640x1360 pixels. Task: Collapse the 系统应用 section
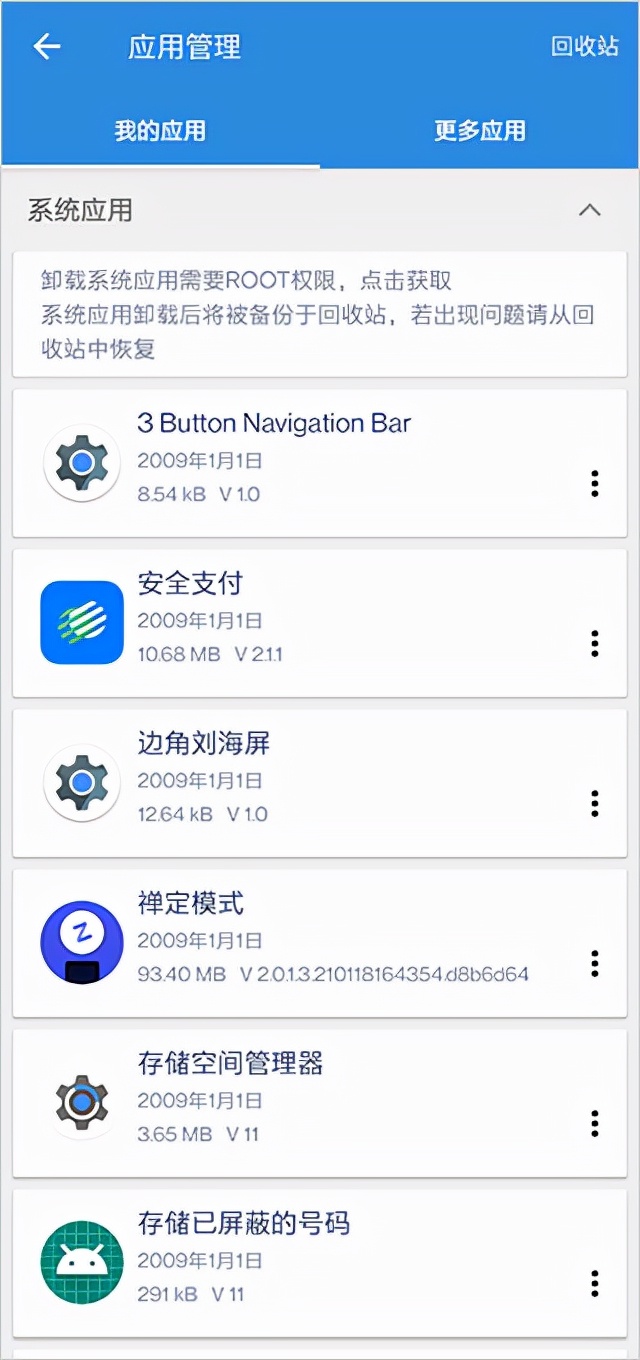point(590,210)
